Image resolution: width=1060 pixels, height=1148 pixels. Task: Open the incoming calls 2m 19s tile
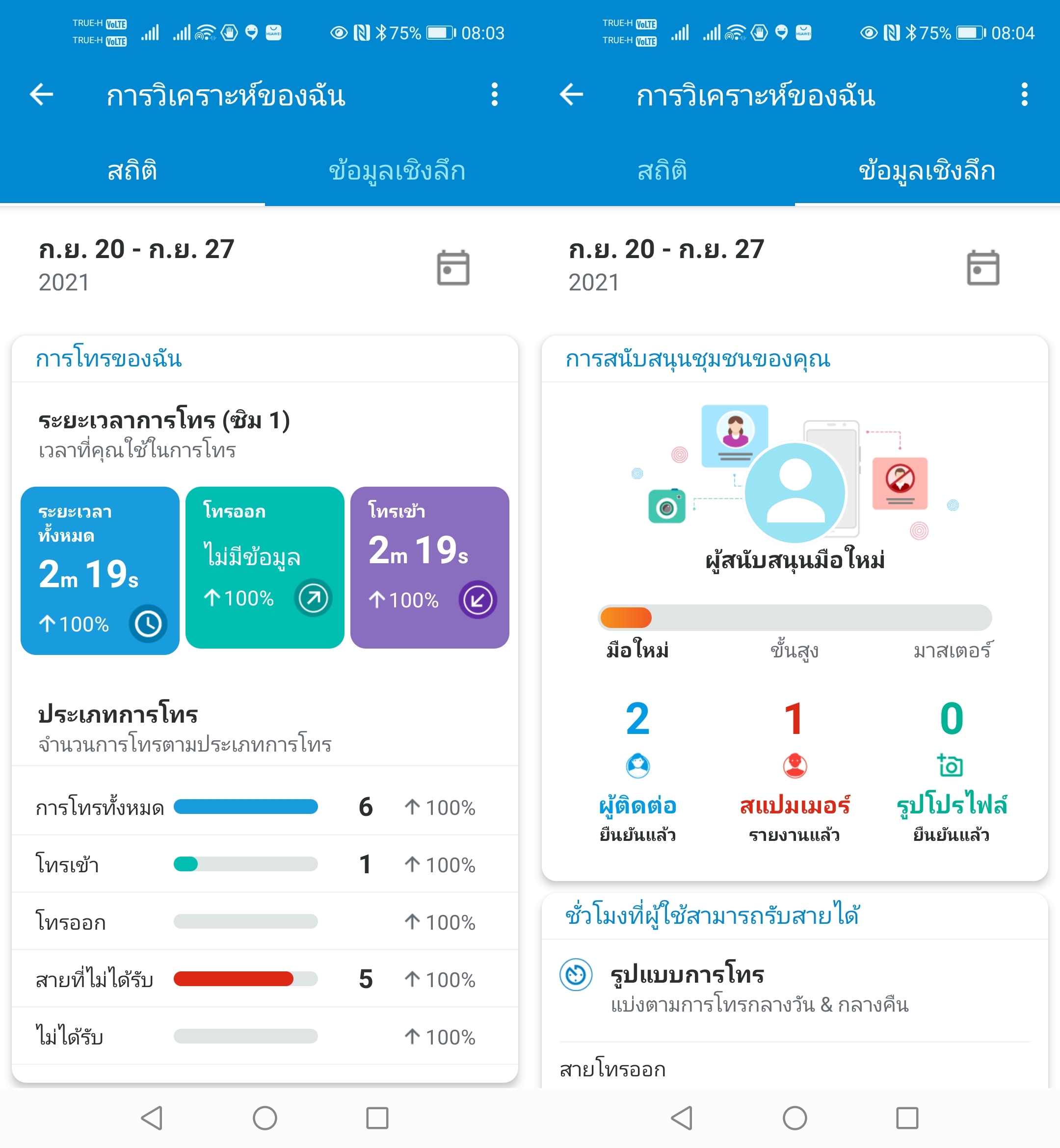pyautogui.click(x=429, y=567)
